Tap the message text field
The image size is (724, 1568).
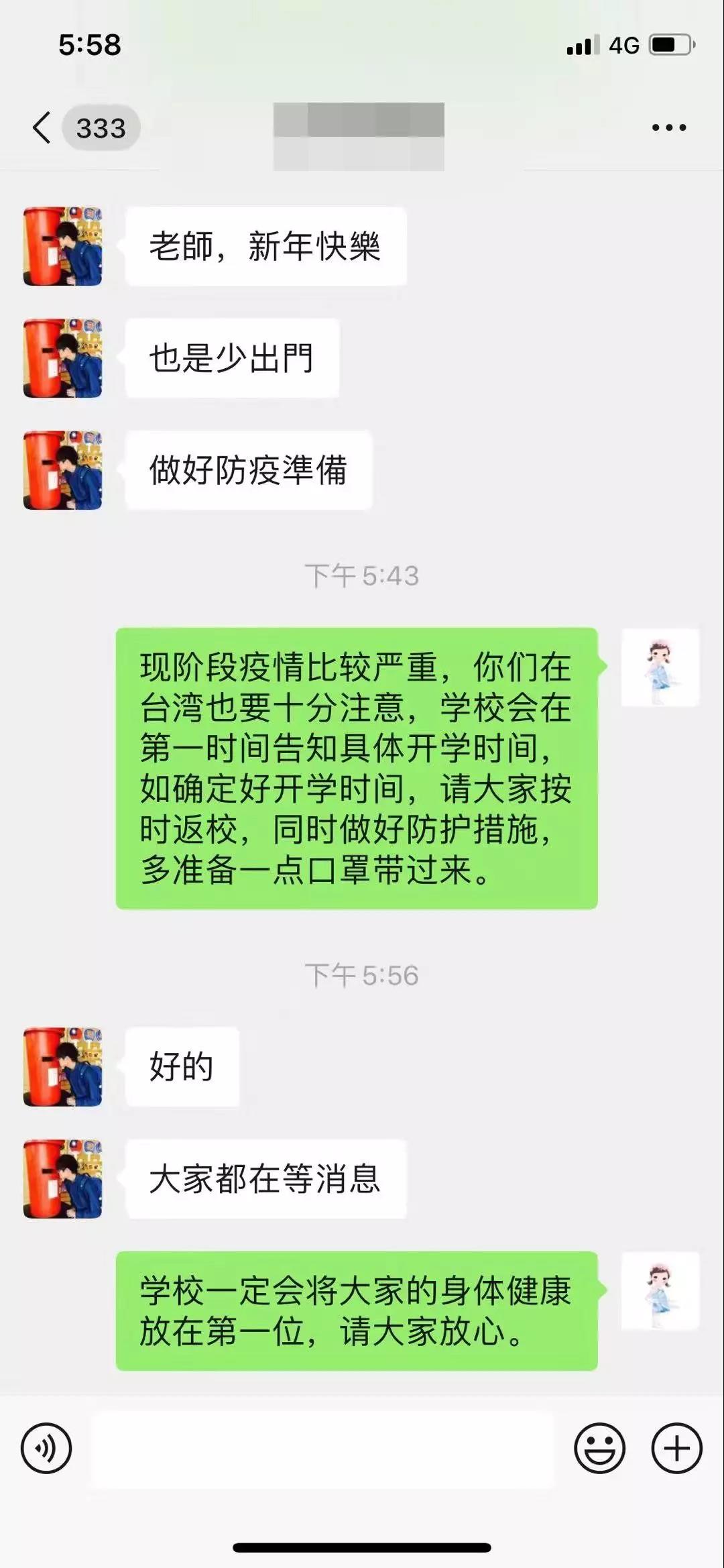323,1449
